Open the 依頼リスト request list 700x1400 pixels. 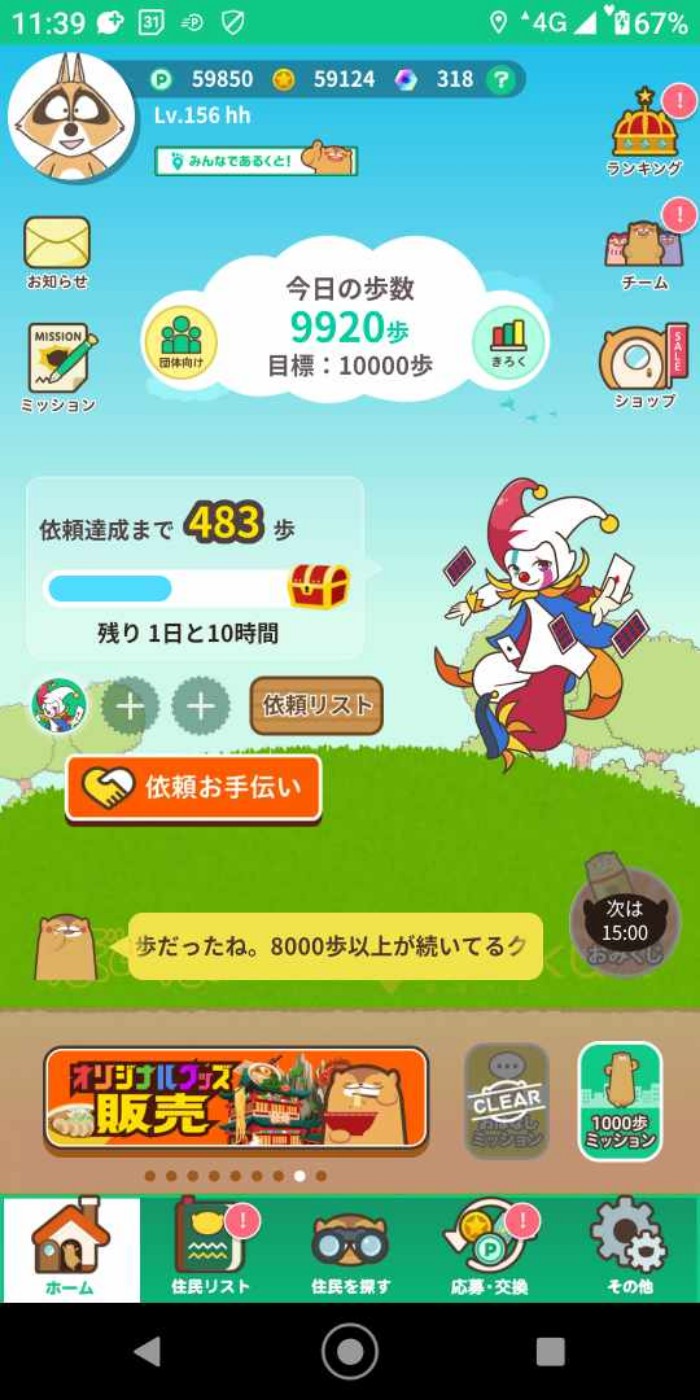pos(316,705)
